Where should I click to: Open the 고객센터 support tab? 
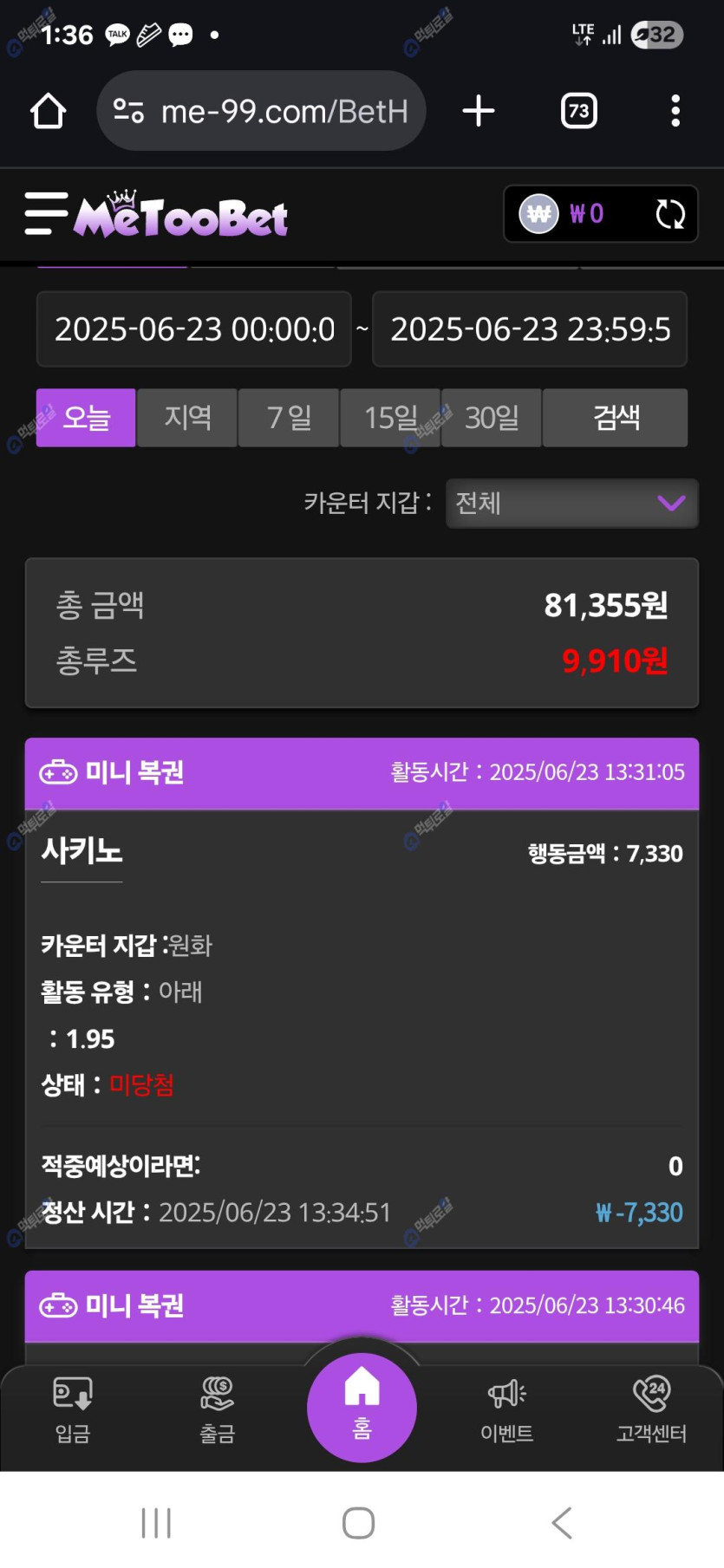[651, 1410]
